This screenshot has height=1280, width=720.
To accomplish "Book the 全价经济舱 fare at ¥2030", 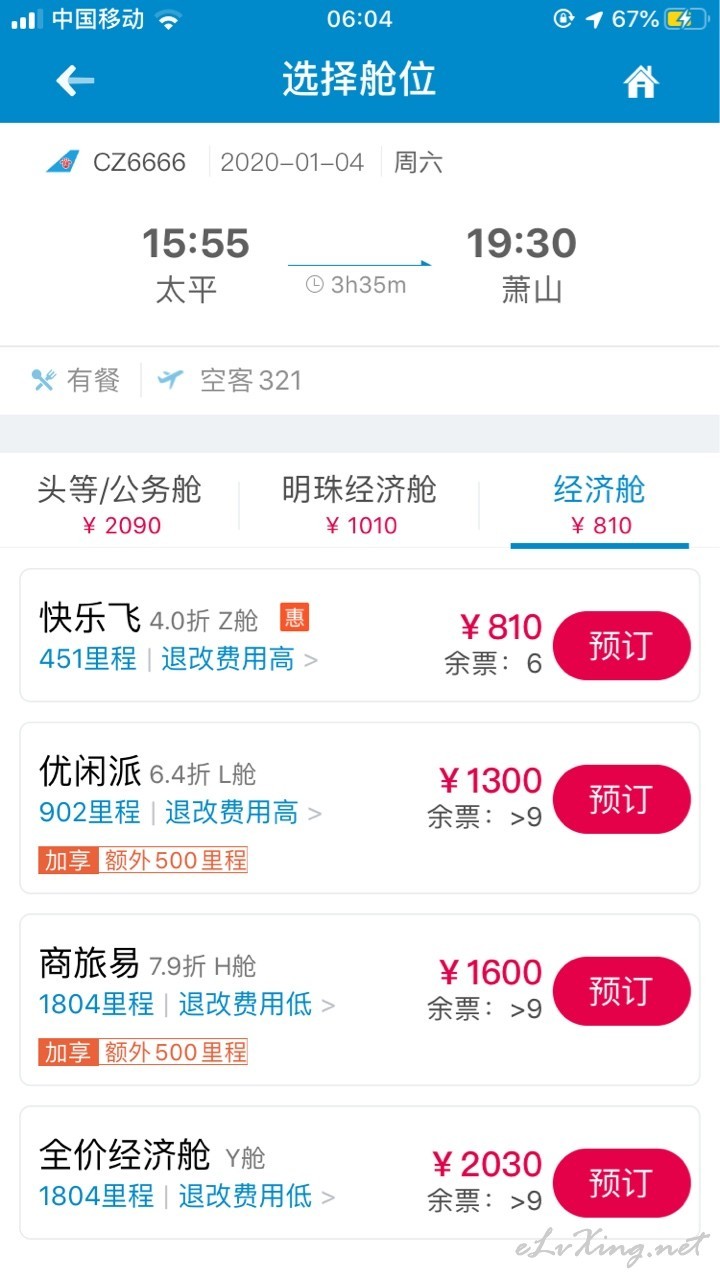I will (x=621, y=1183).
